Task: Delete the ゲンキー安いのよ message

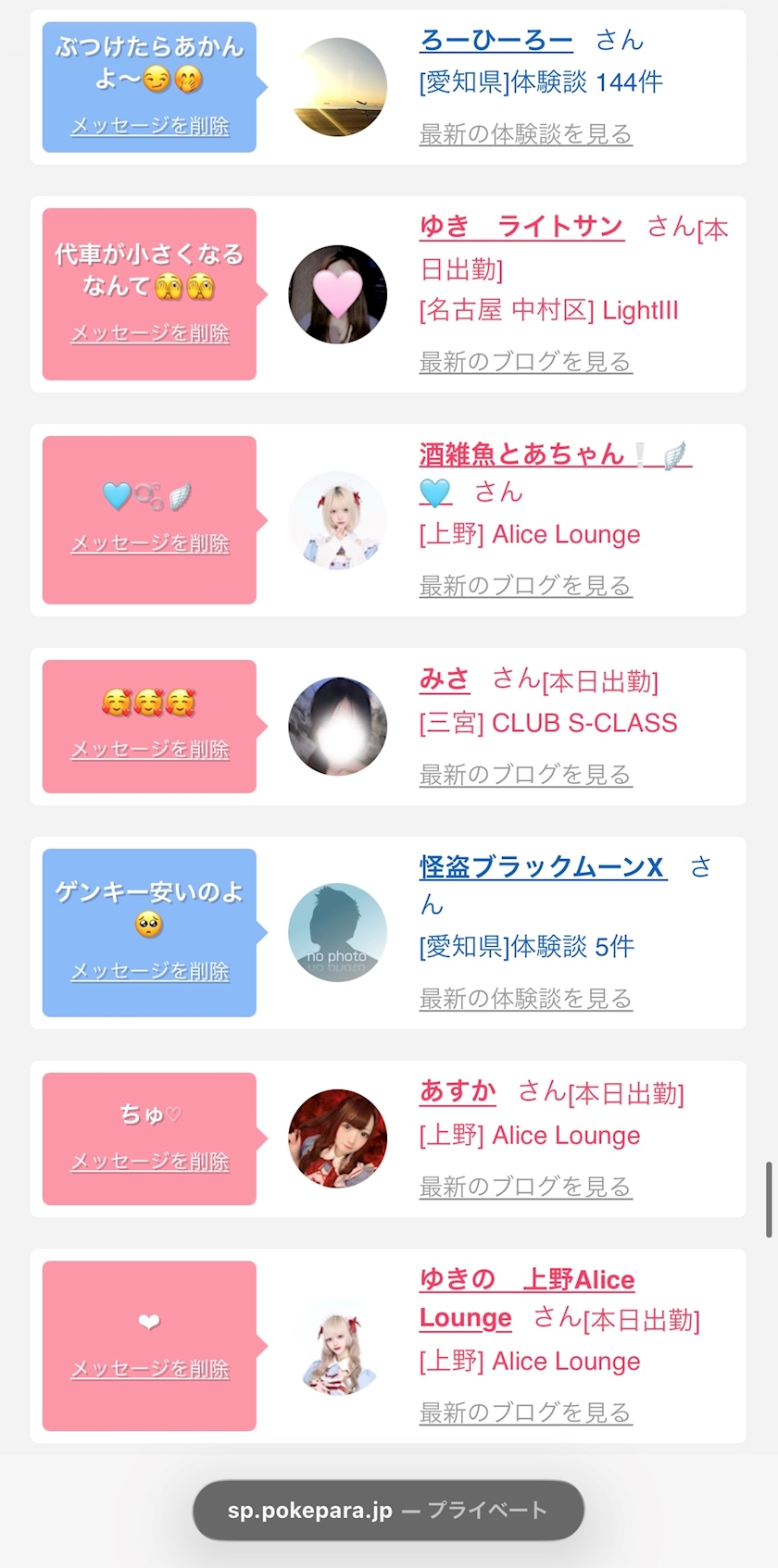Action: click(x=150, y=971)
